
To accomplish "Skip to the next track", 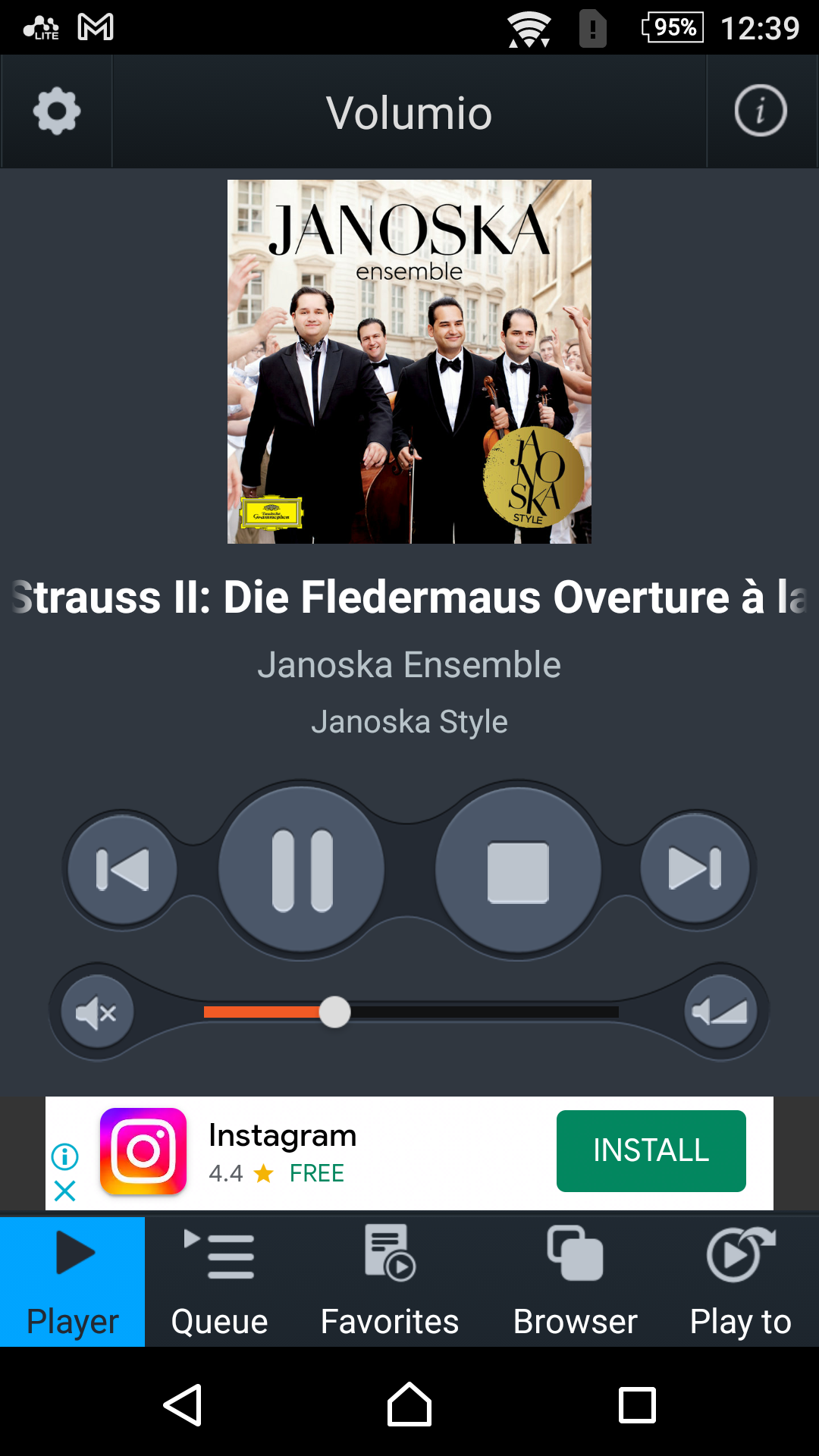I will click(695, 868).
